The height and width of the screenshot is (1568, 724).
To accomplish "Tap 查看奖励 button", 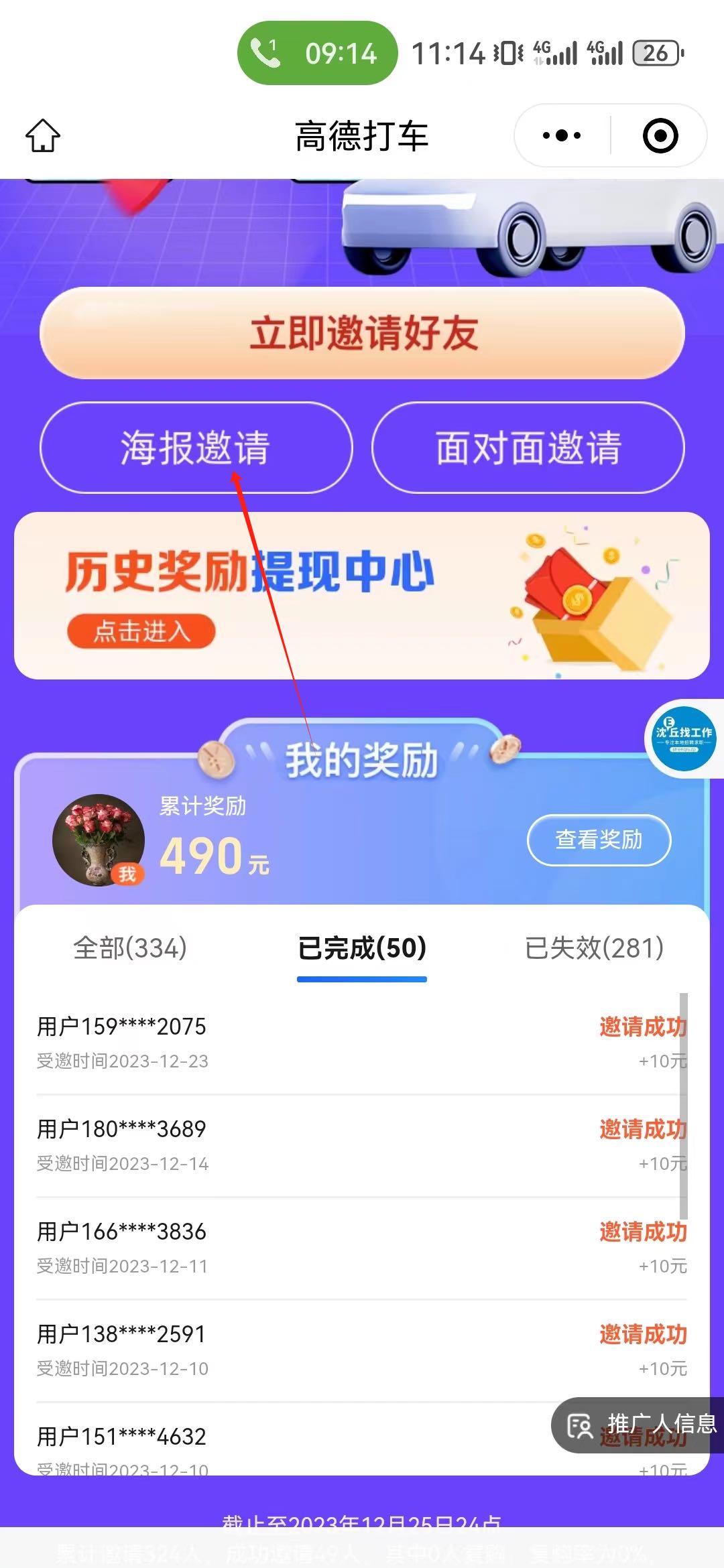I will (599, 840).
